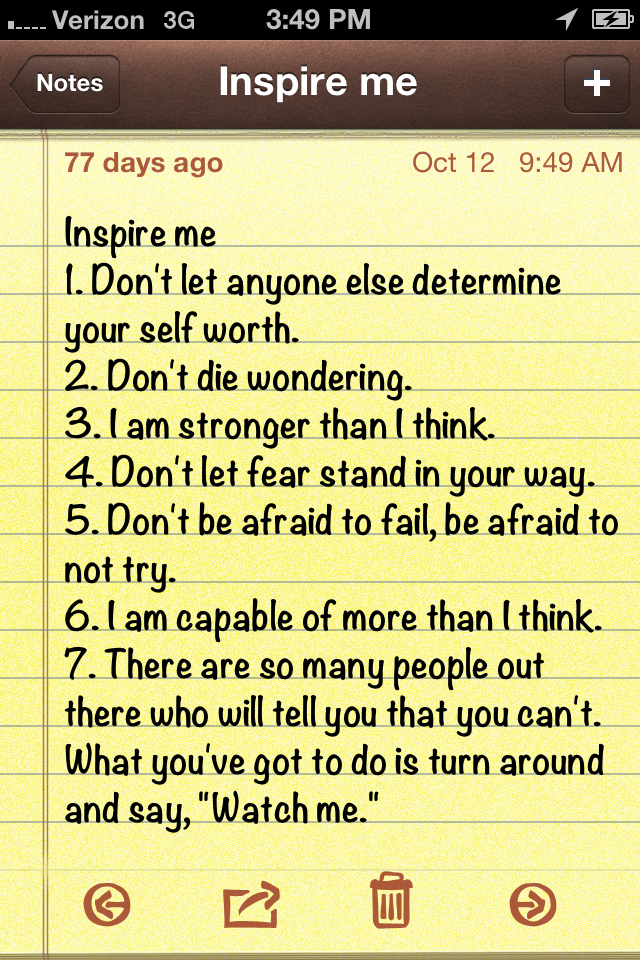Go back to the Notes list
The width and height of the screenshot is (640, 960).
67,83
